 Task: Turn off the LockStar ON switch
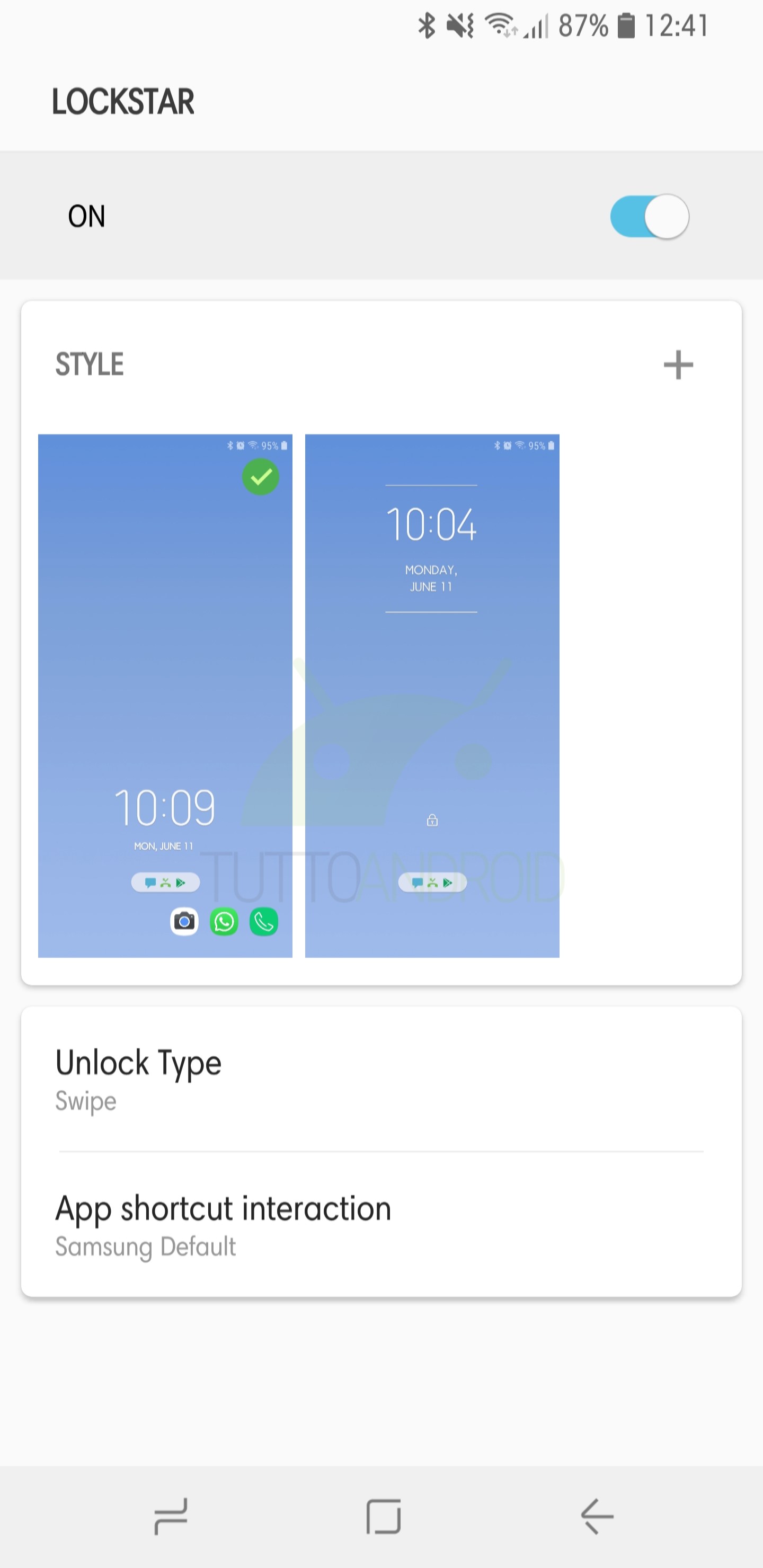click(649, 217)
